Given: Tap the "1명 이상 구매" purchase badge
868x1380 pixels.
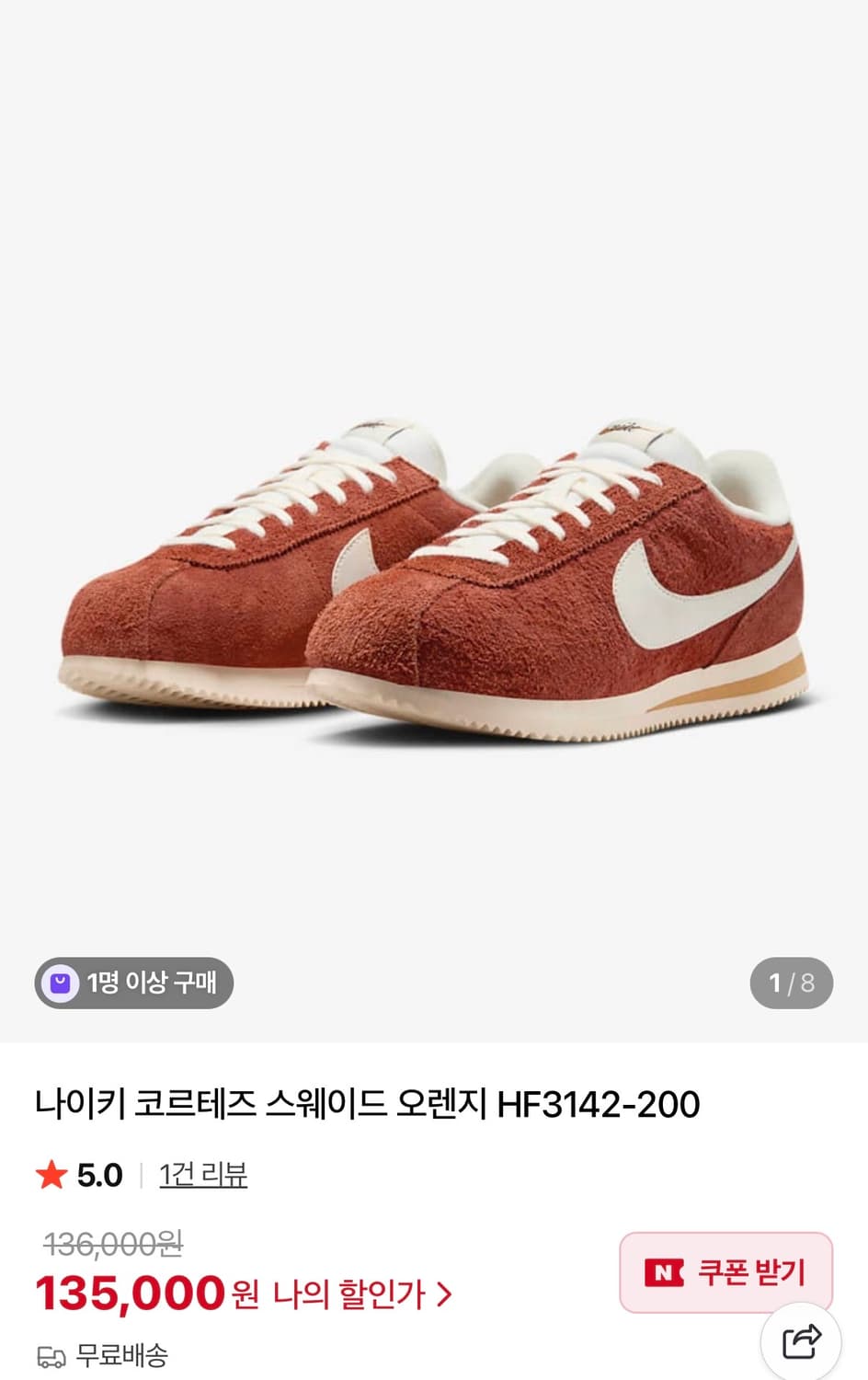Looking at the screenshot, I should pyautogui.click(x=133, y=983).
